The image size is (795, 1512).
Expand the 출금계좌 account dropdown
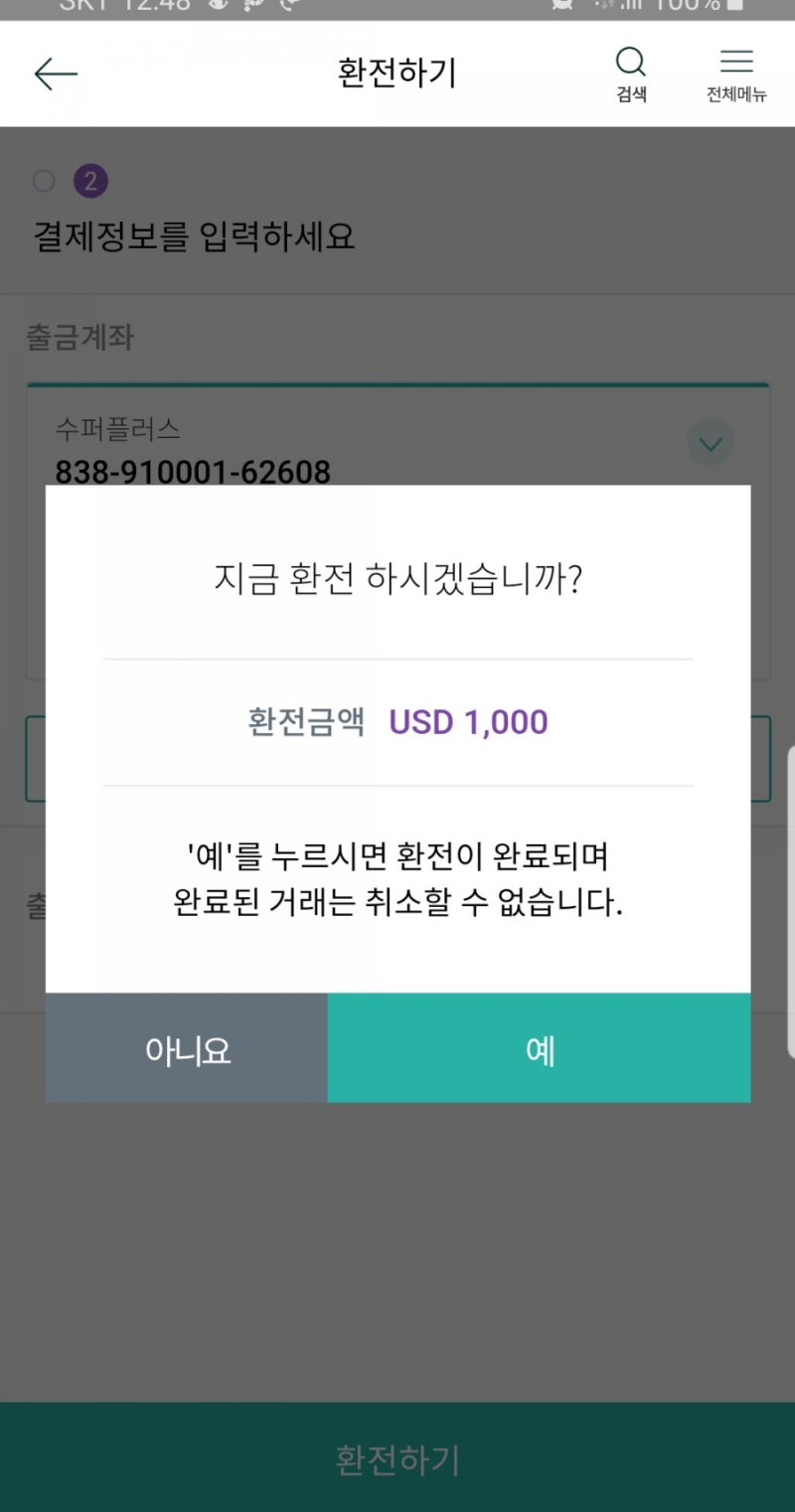pos(710,443)
